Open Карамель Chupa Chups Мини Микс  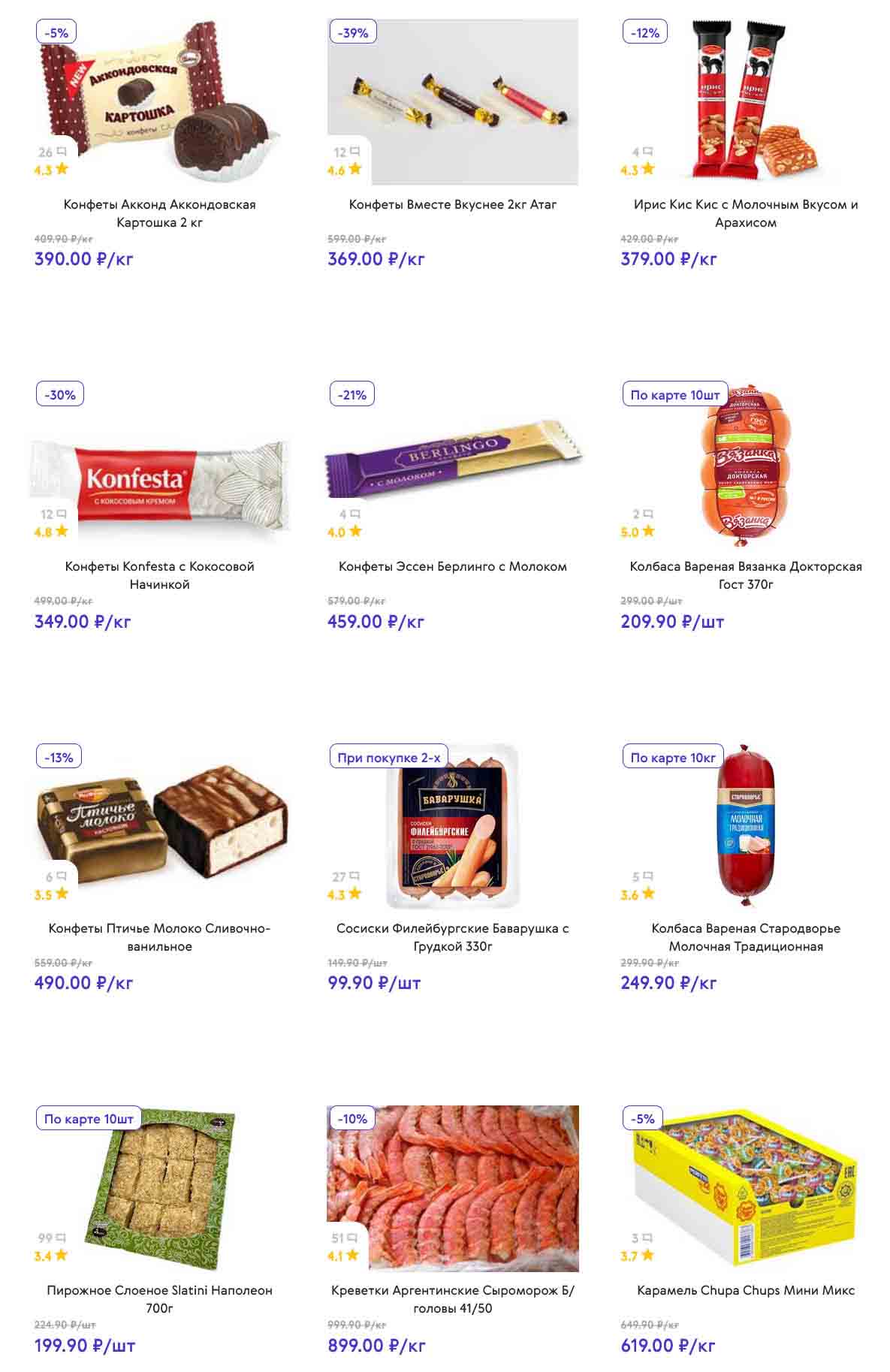(x=745, y=1290)
